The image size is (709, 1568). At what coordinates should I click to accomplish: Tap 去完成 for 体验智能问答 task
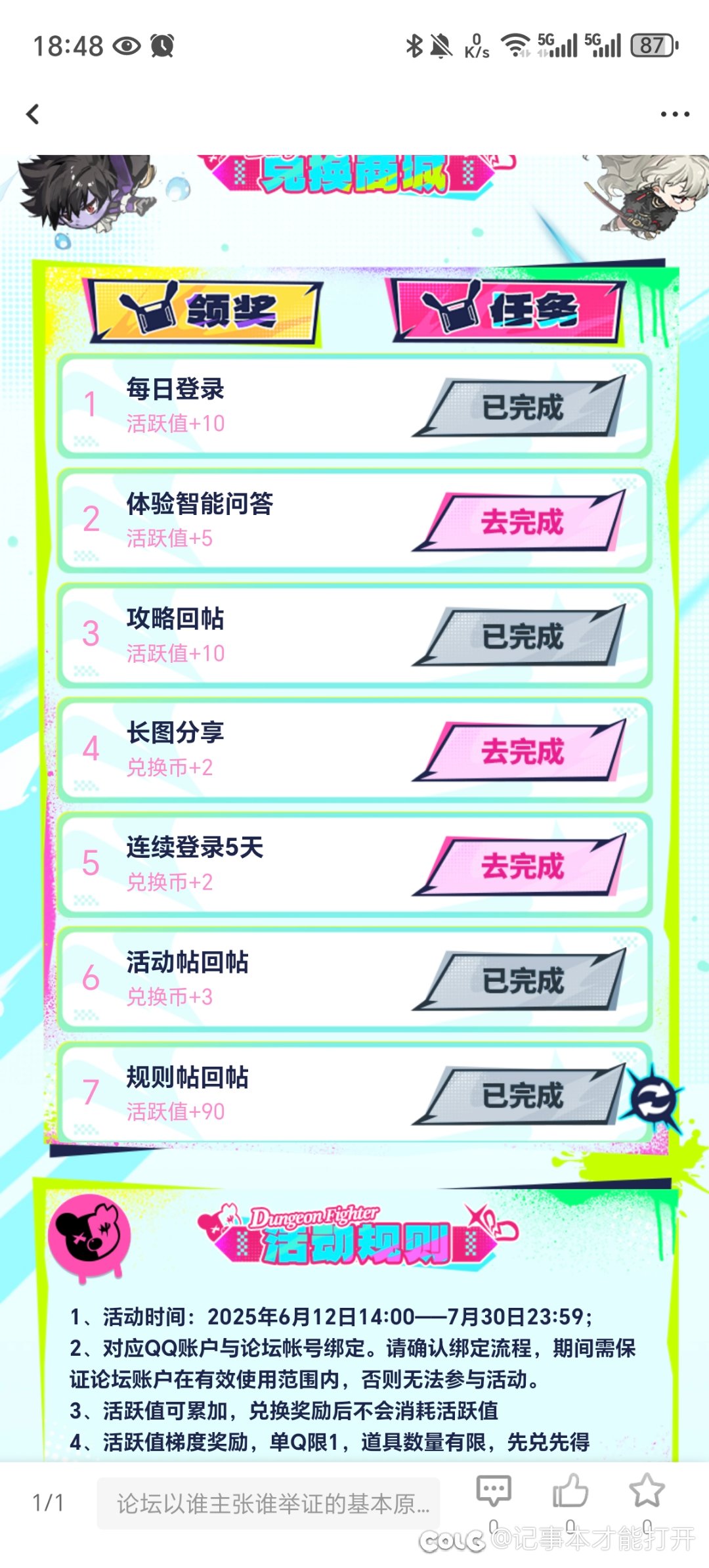(520, 522)
